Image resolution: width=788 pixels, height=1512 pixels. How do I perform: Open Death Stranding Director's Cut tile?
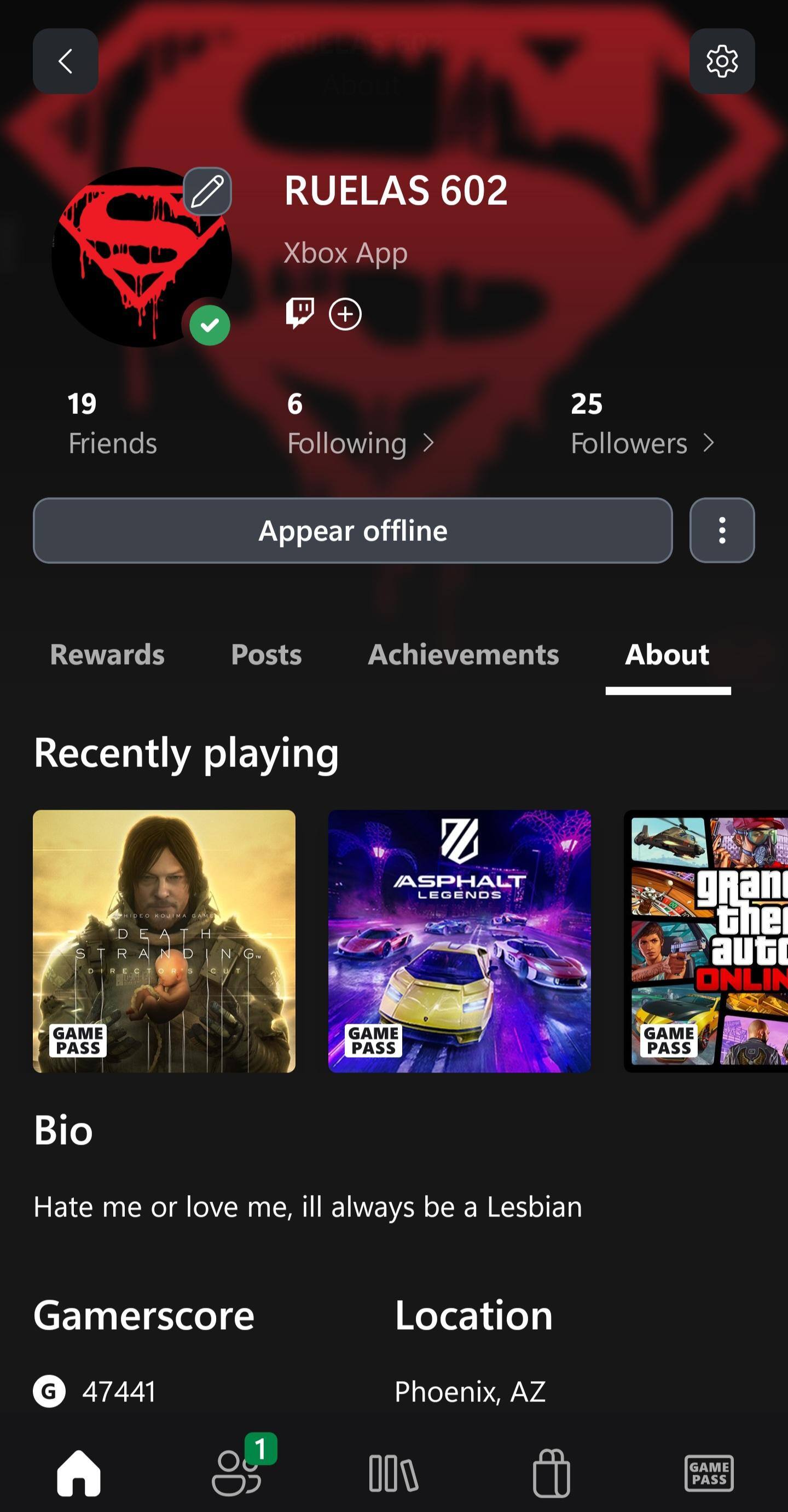click(x=164, y=941)
